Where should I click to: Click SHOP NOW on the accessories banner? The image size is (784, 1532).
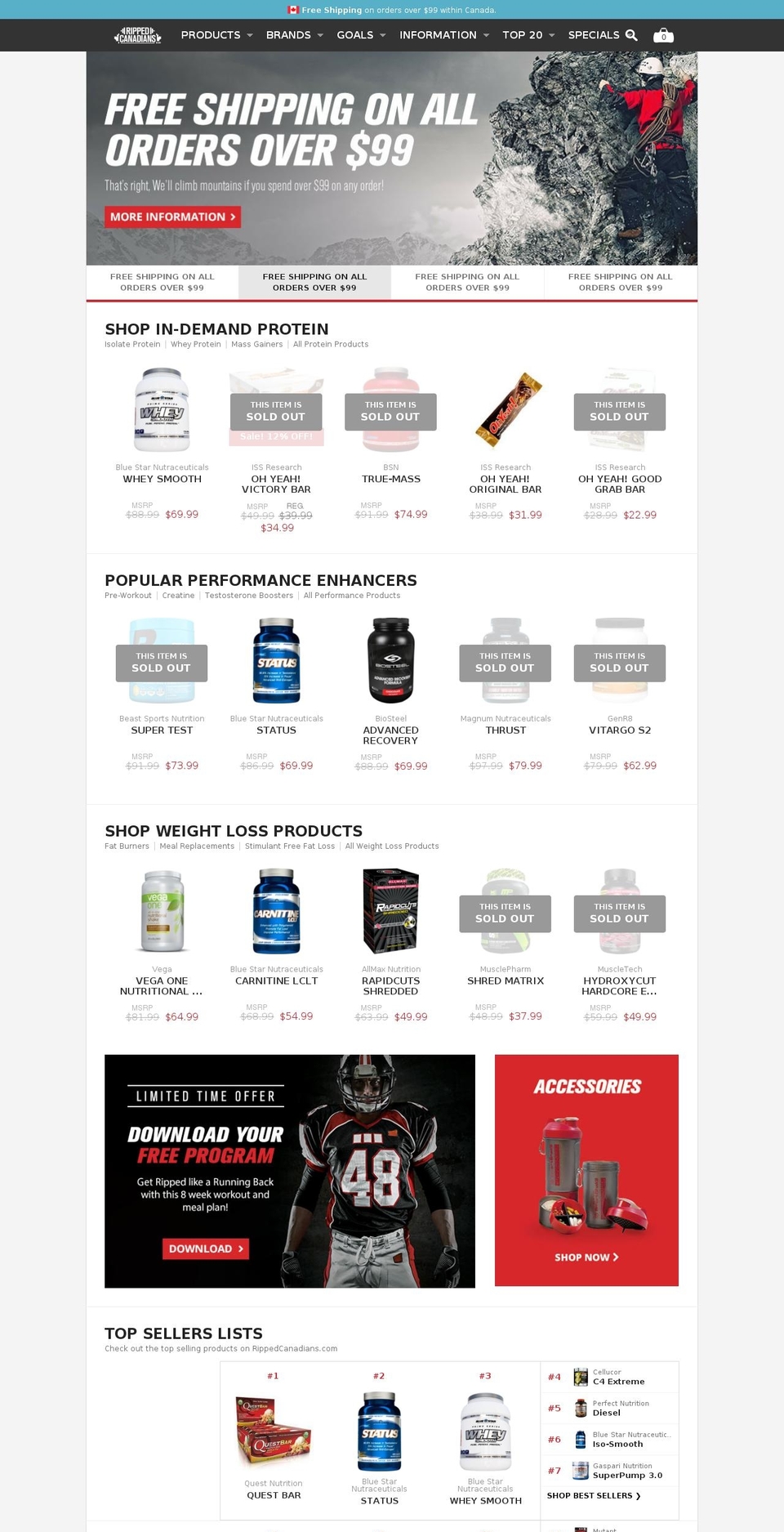click(x=586, y=1257)
